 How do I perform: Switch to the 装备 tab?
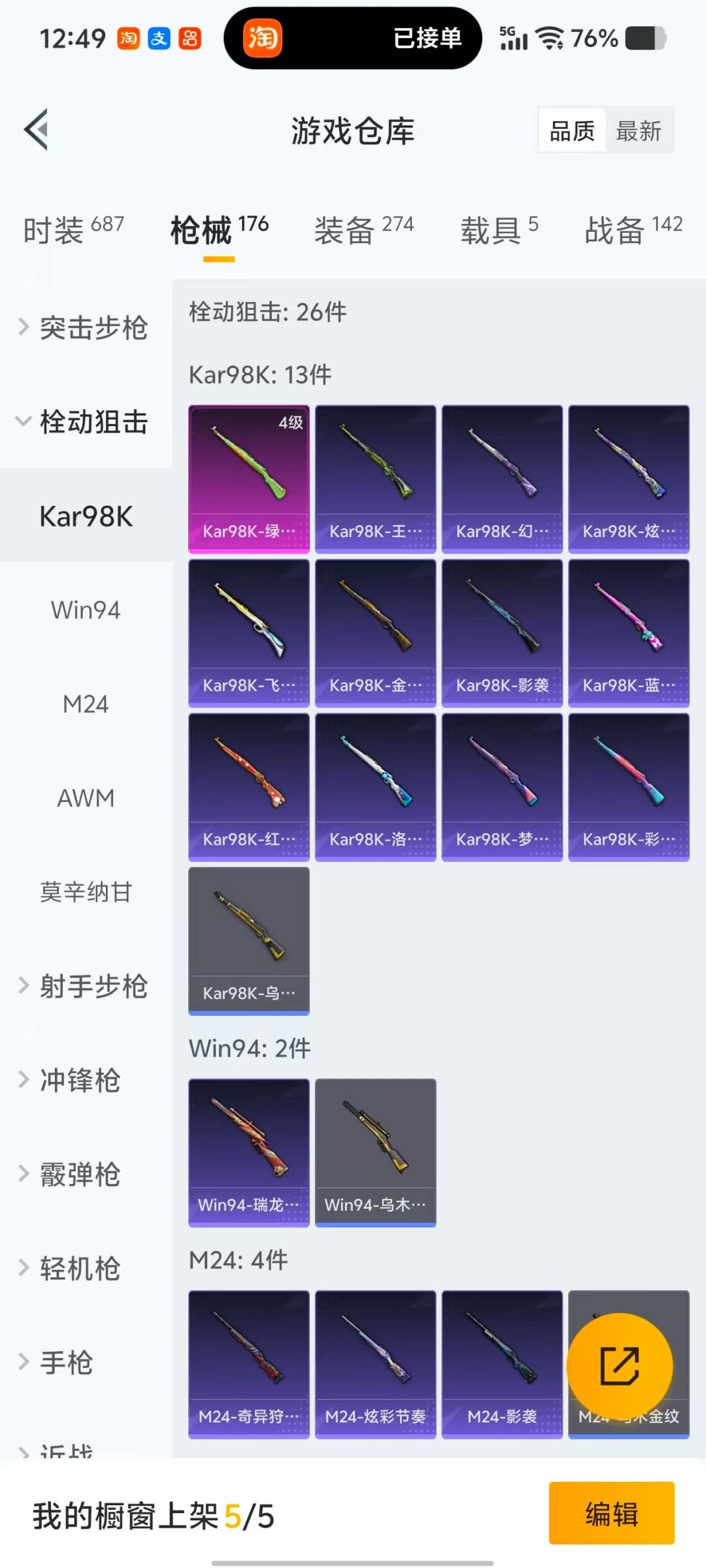coord(363,230)
